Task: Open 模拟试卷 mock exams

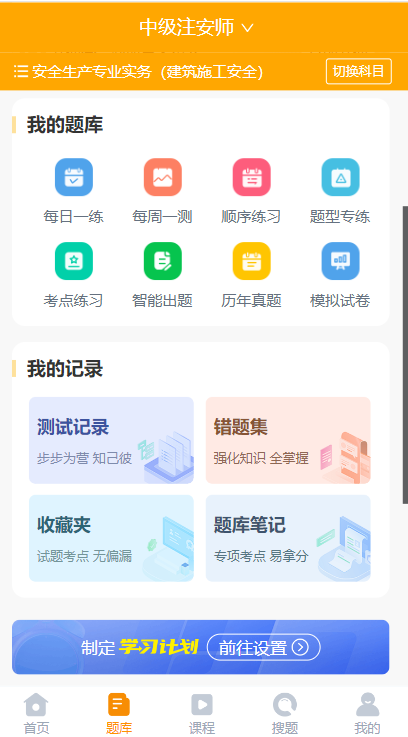Action: tap(340, 275)
